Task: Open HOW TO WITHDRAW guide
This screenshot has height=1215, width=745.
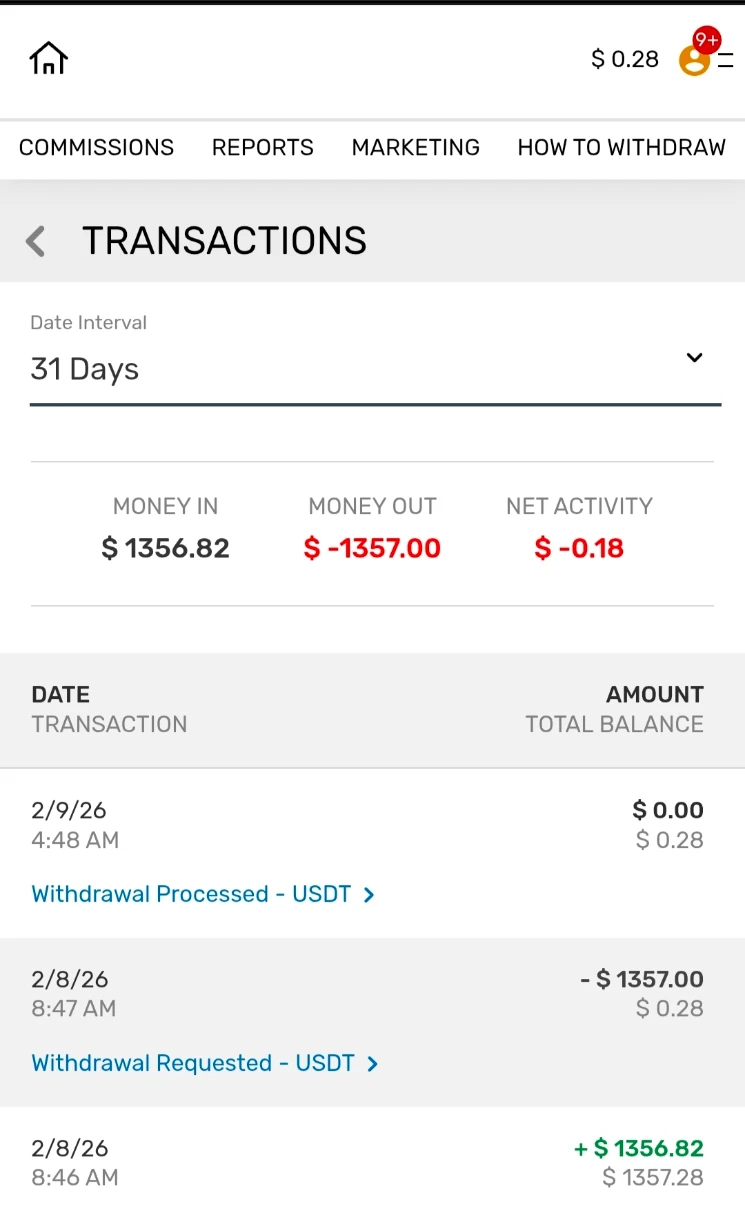Action: click(621, 147)
